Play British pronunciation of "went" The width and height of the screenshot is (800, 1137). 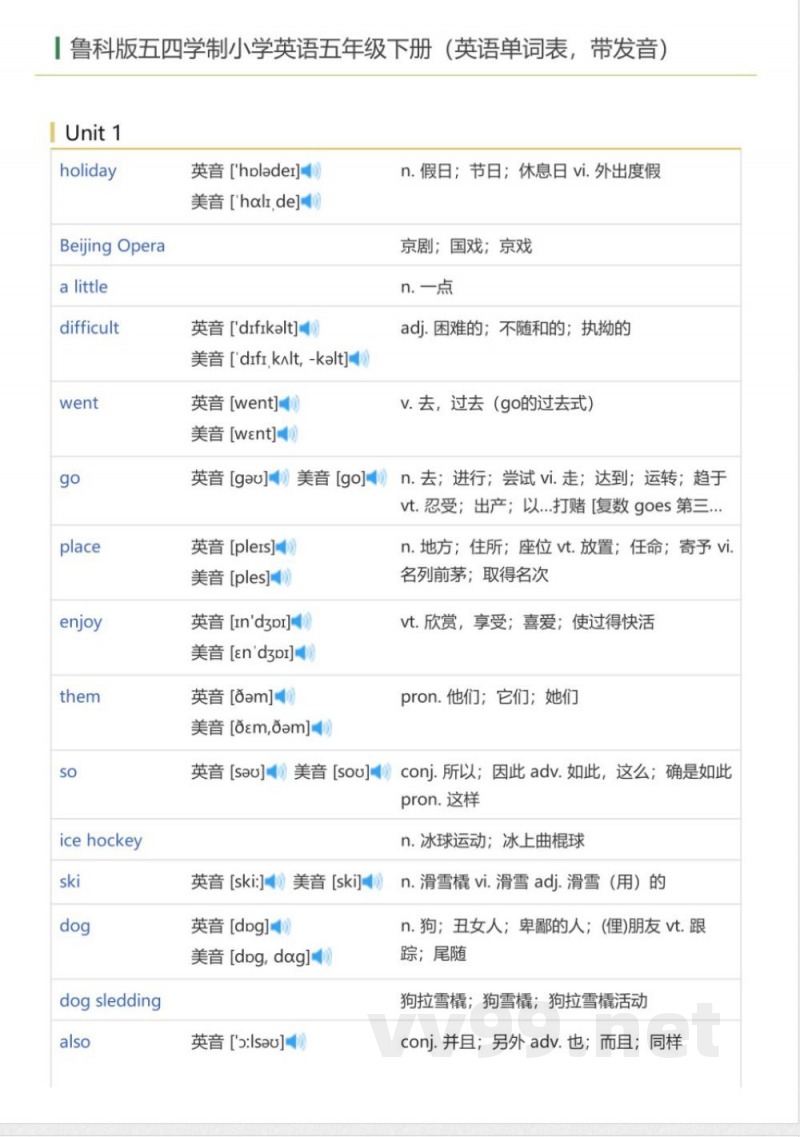click(x=286, y=403)
